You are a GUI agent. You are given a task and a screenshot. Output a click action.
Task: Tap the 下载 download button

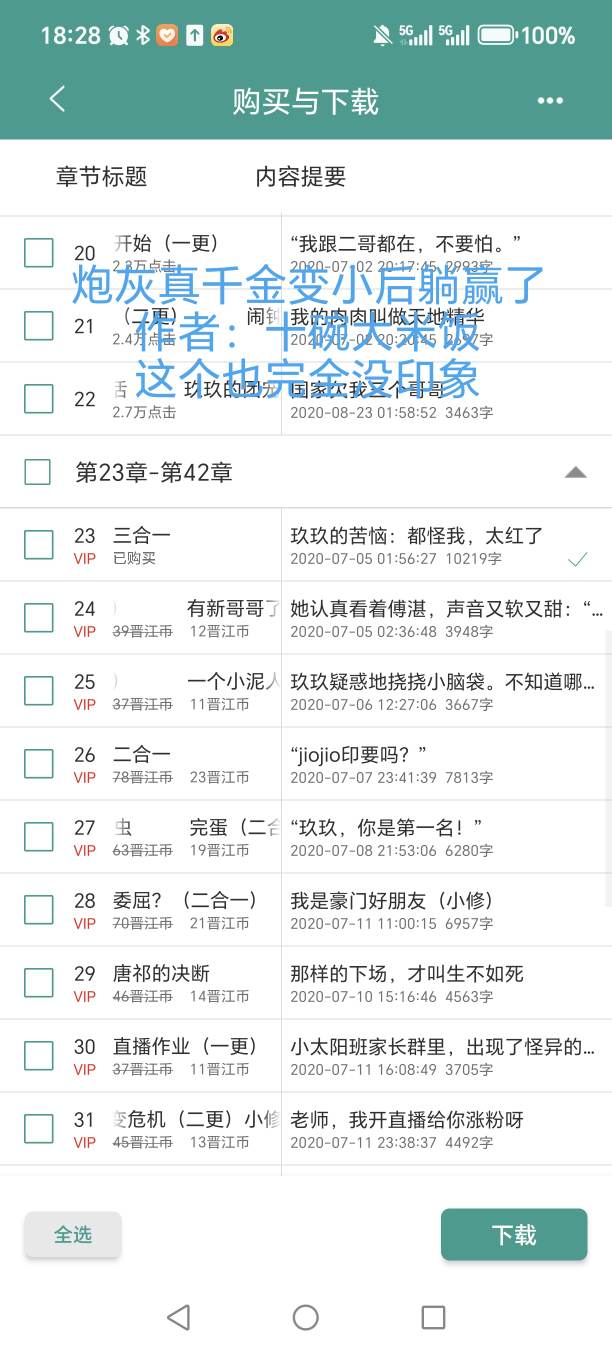(x=513, y=1235)
